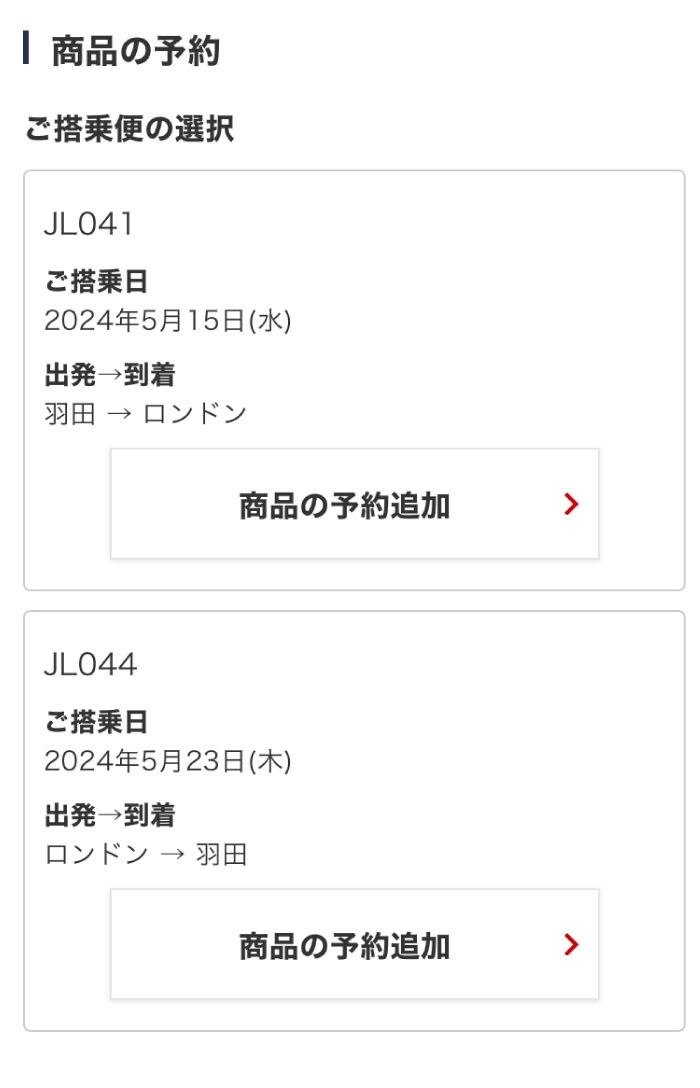
Task: Add product reservation for flight JL044
Action: [354, 945]
